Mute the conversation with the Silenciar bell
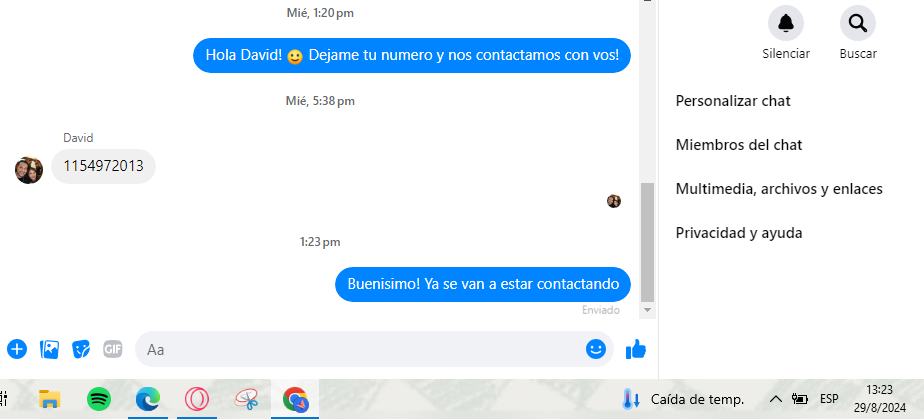 coord(785,23)
